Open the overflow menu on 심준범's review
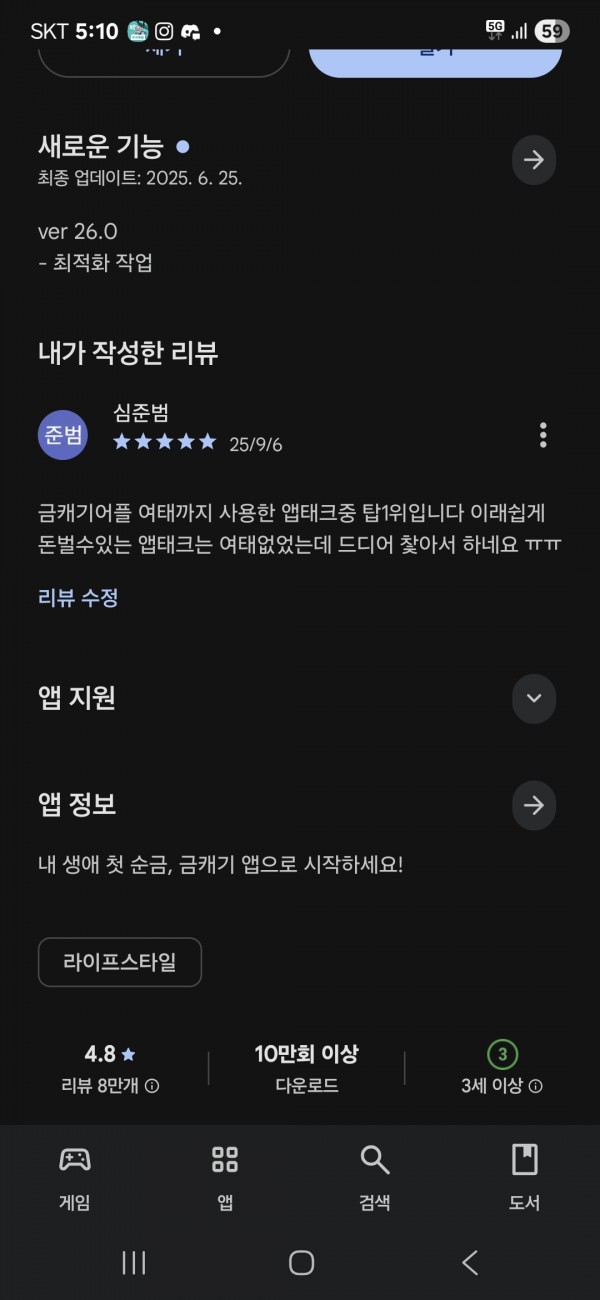Image resolution: width=600 pixels, height=1300 pixels. point(543,435)
